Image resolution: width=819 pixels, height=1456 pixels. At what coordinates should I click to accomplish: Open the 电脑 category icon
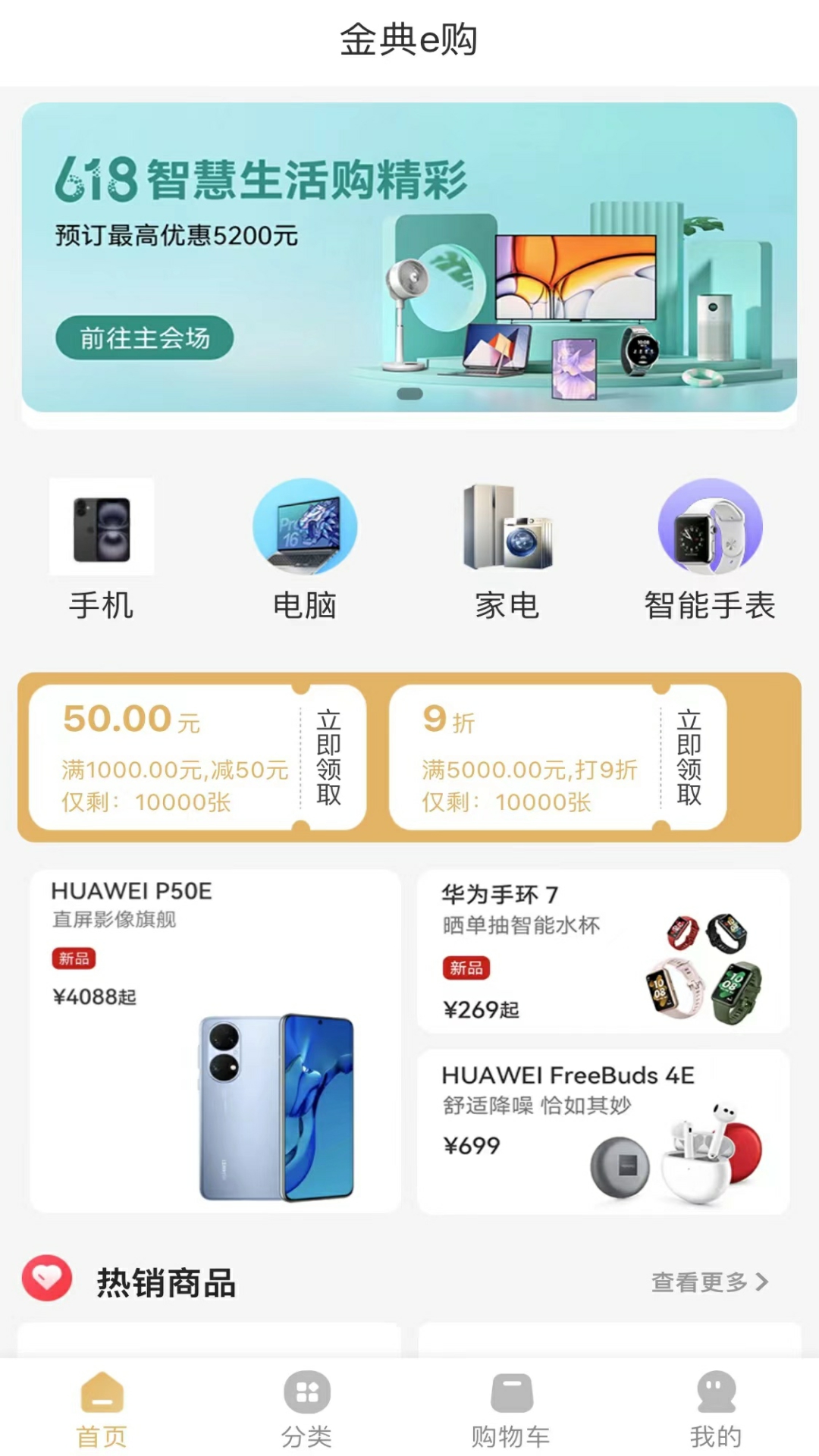pyautogui.click(x=306, y=529)
